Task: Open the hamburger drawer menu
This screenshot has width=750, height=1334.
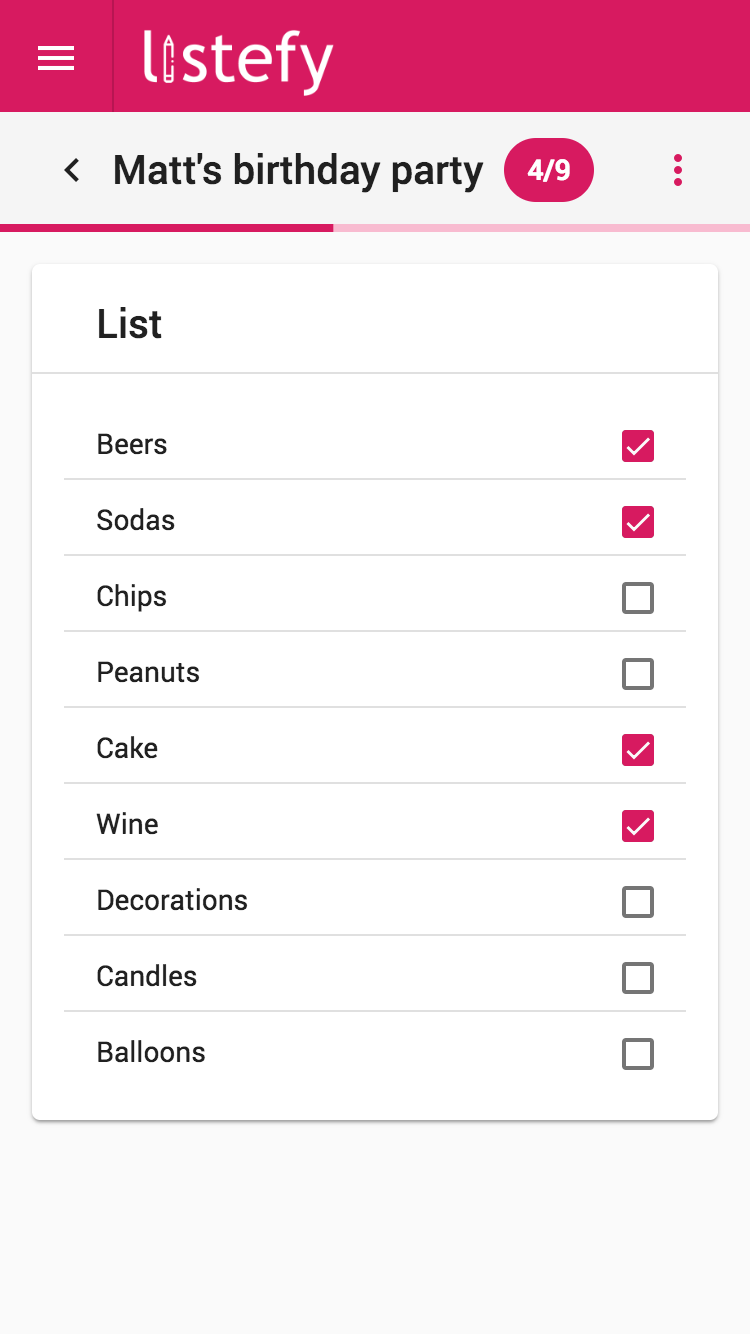Action: click(56, 59)
